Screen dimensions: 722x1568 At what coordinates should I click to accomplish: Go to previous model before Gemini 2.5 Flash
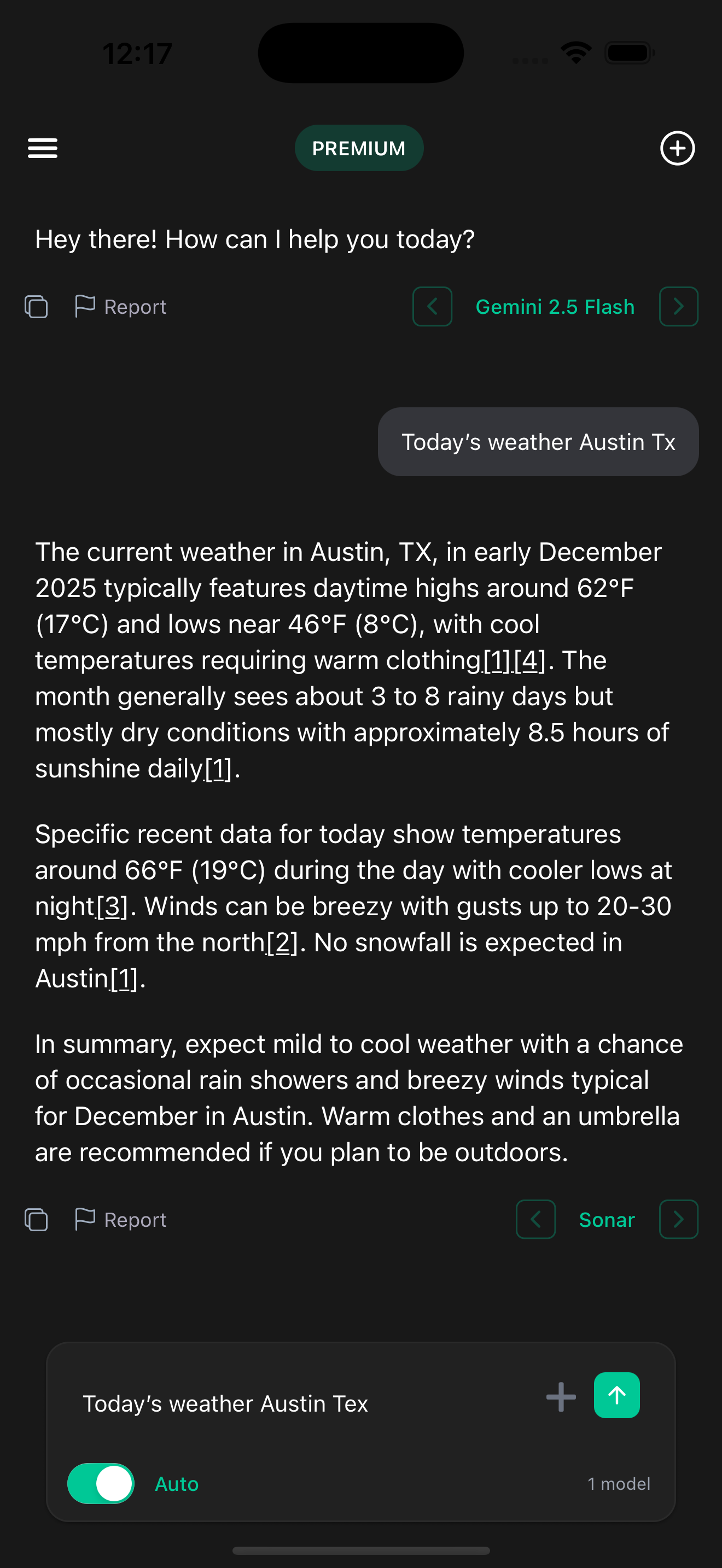(432, 307)
